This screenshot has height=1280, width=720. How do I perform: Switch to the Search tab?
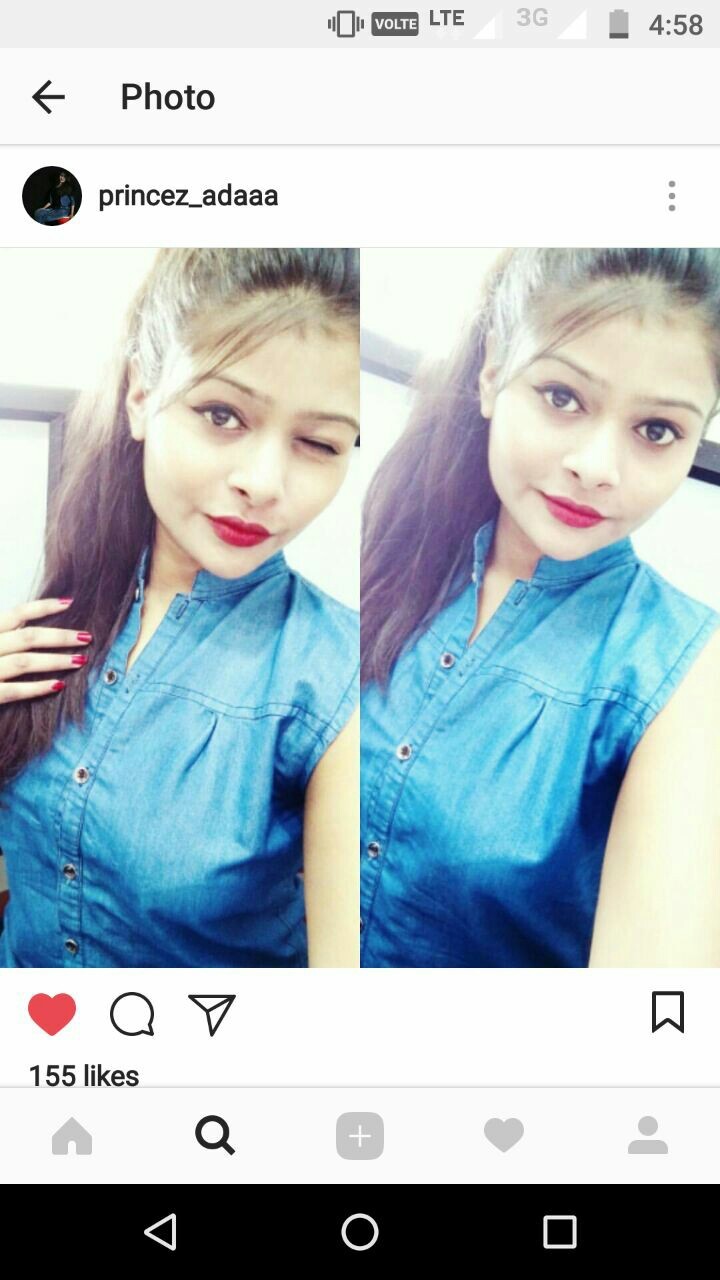tap(215, 1136)
